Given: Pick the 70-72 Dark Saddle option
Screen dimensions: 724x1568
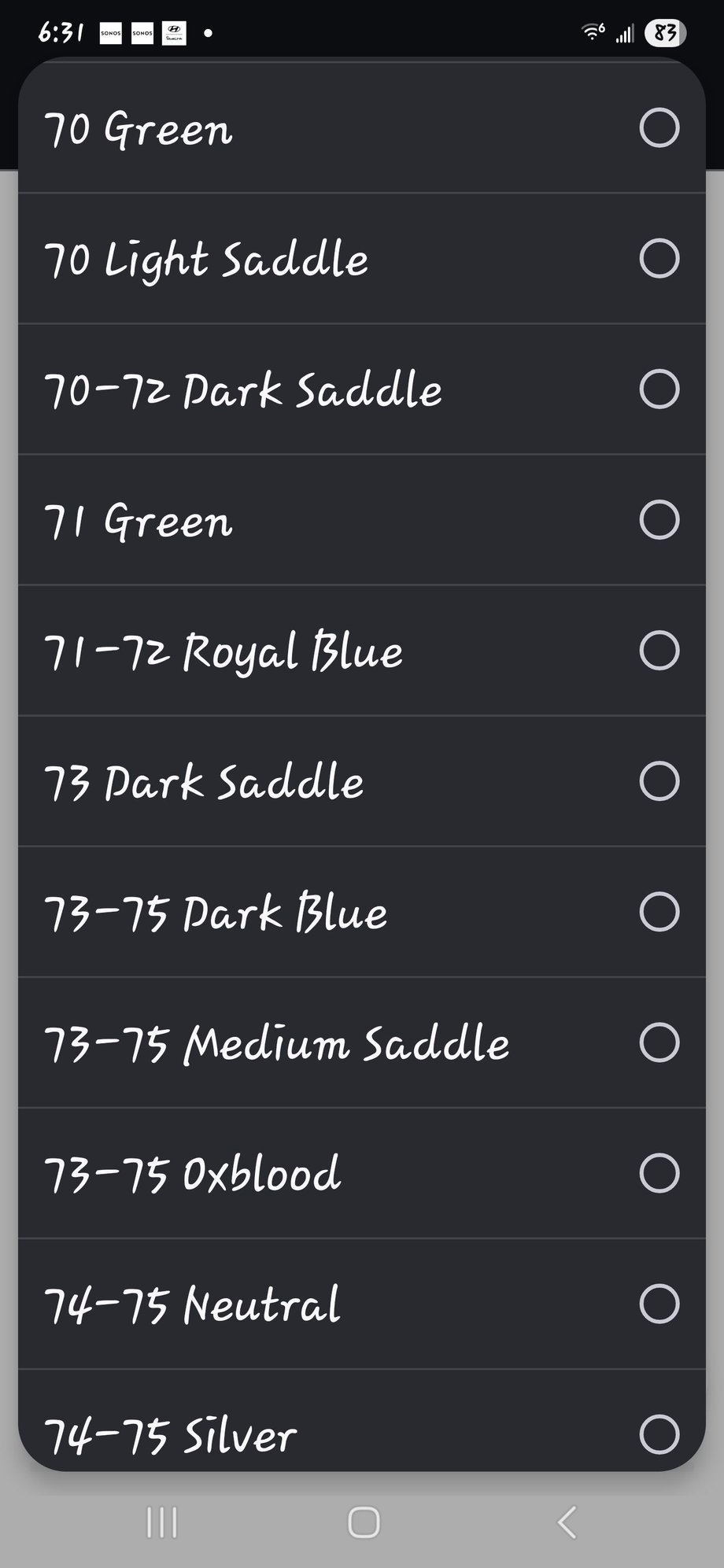Looking at the screenshot, I should (x=361, y=389).
